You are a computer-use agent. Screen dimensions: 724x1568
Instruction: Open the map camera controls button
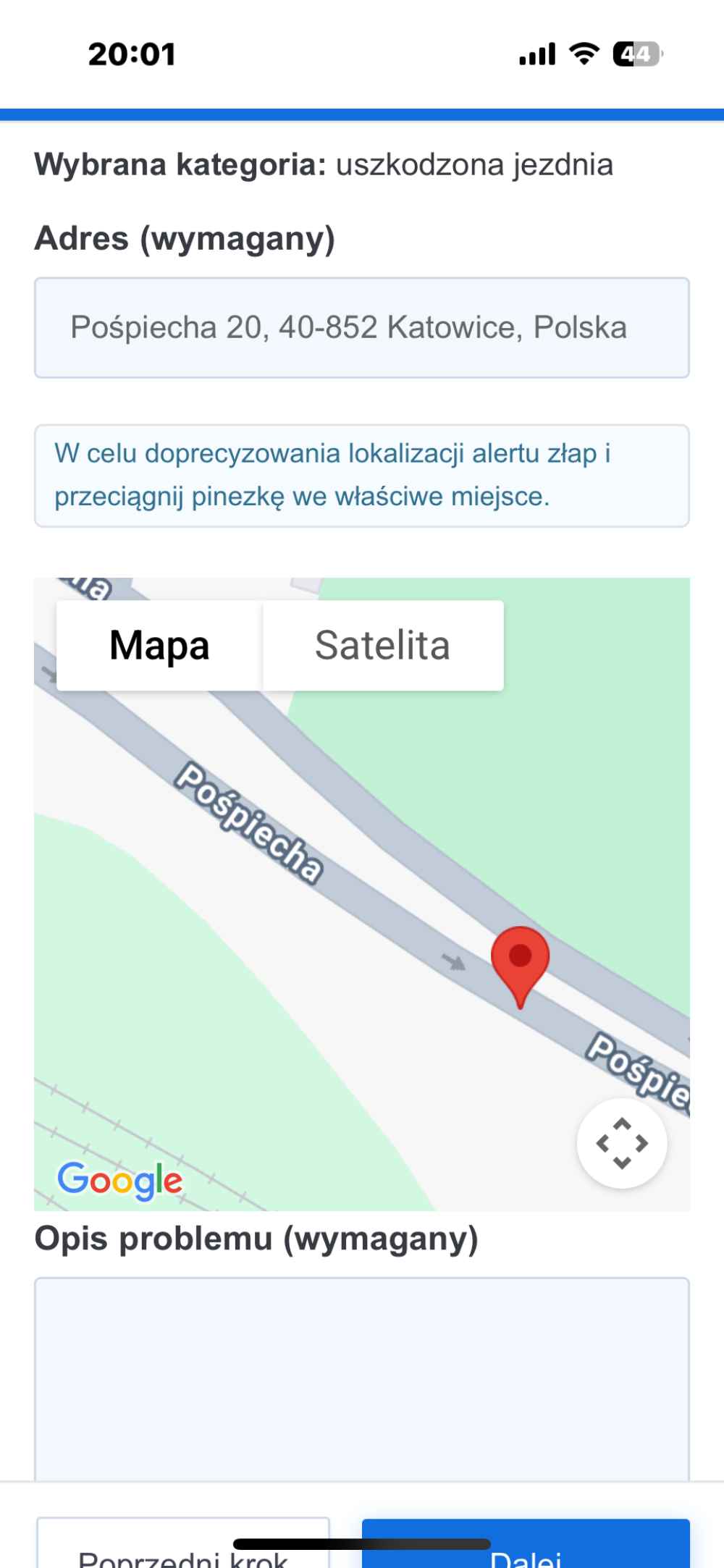tap(622, 1143)
